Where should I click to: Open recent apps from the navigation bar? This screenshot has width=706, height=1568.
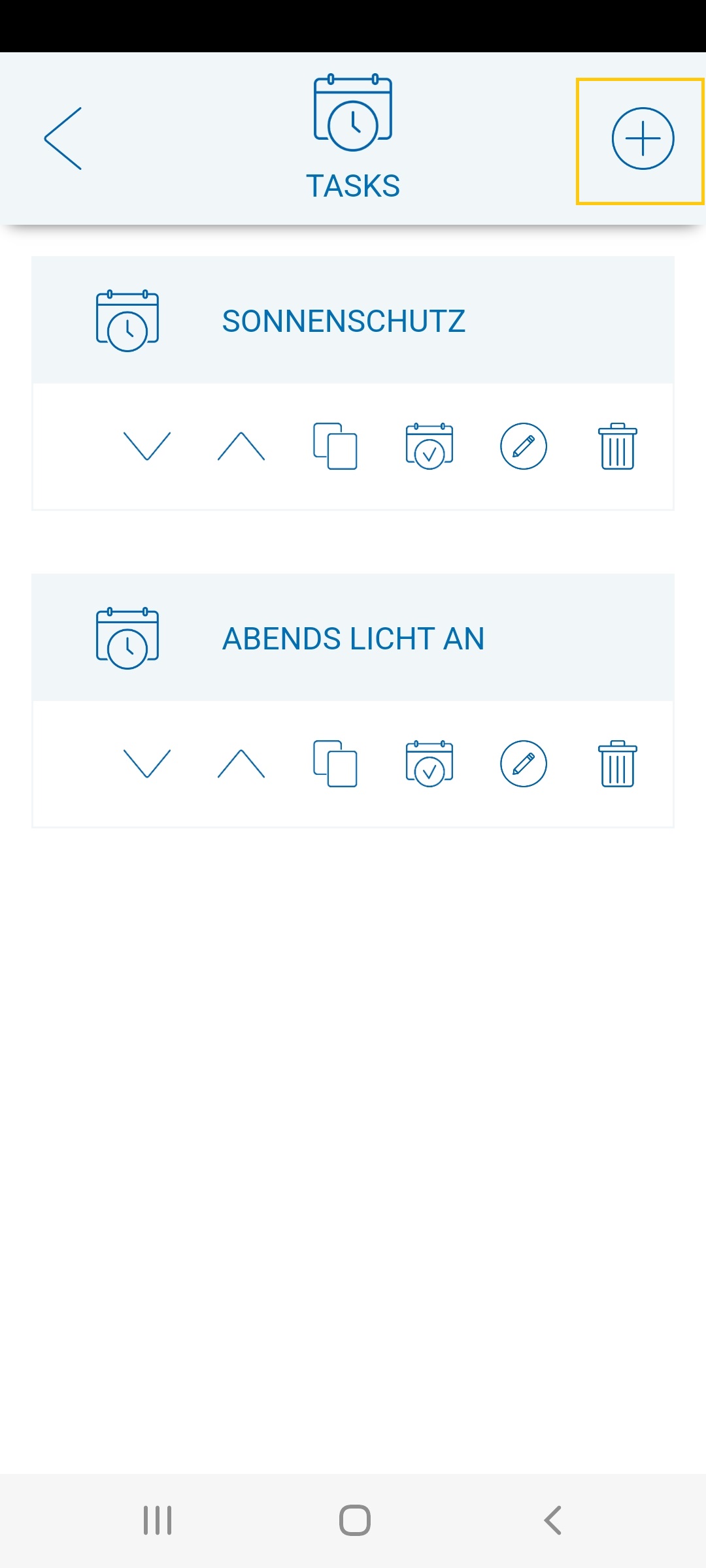click(158, 1520)
